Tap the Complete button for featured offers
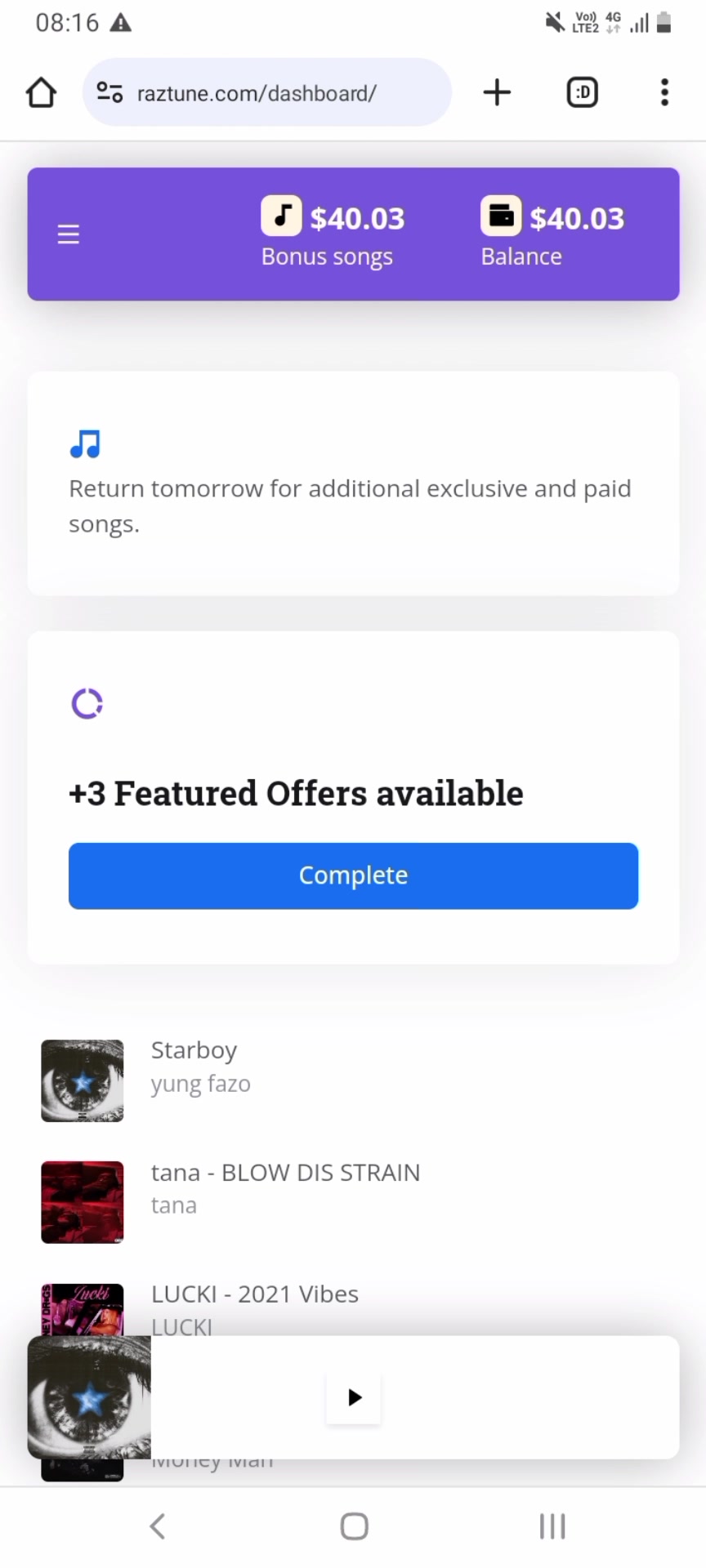Image resolution: width=706 pixels, height=1568 pixels. click(x=353, y=875)
